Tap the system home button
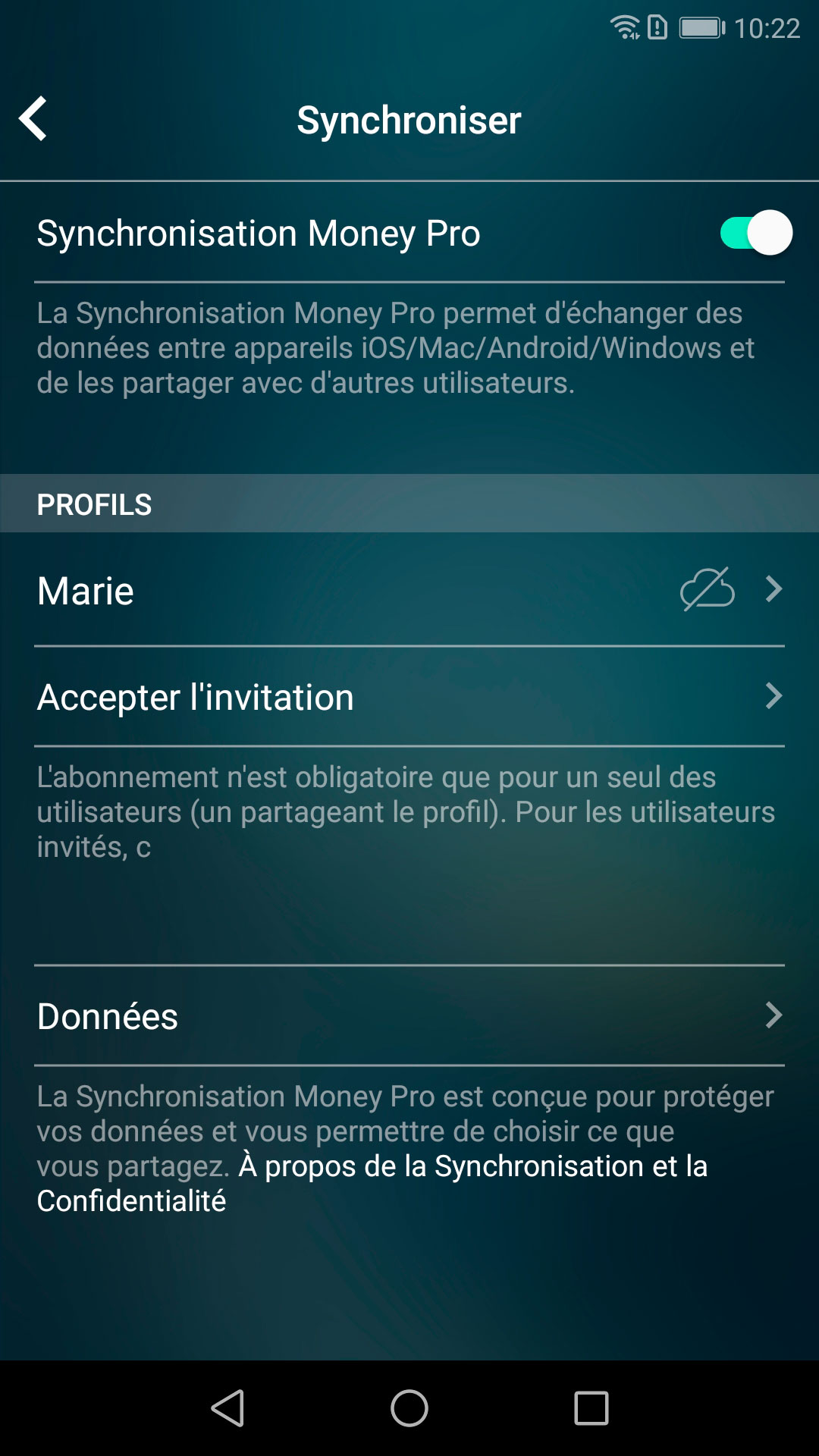The image size is (819, 1456). [409, 1408]
